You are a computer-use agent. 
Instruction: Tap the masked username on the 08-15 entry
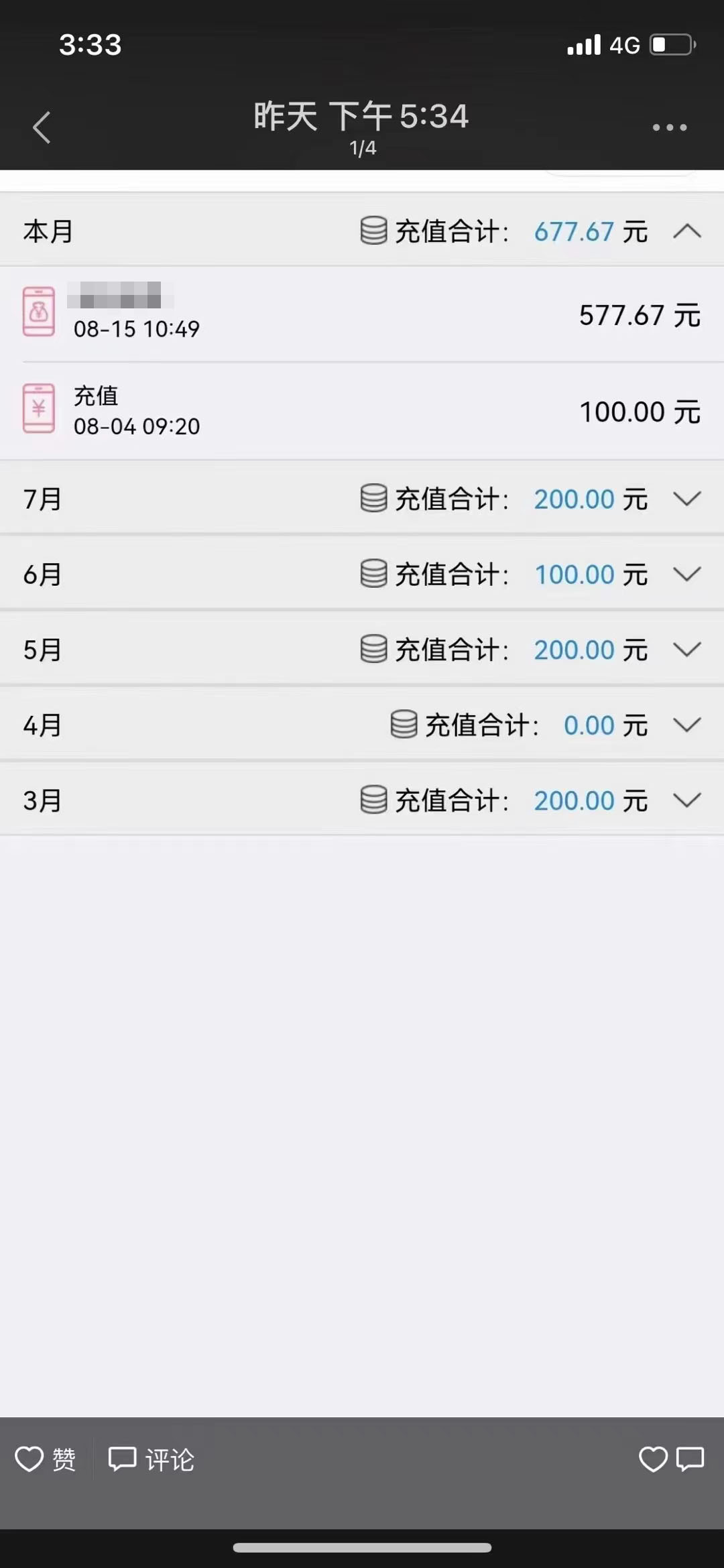point(121,295)
